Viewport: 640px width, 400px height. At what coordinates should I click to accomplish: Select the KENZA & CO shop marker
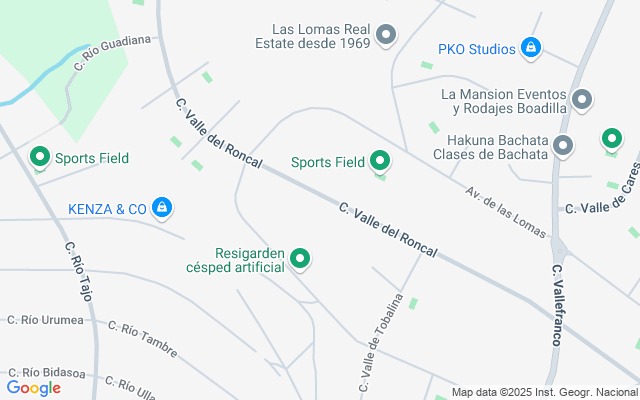coord(163,208)
